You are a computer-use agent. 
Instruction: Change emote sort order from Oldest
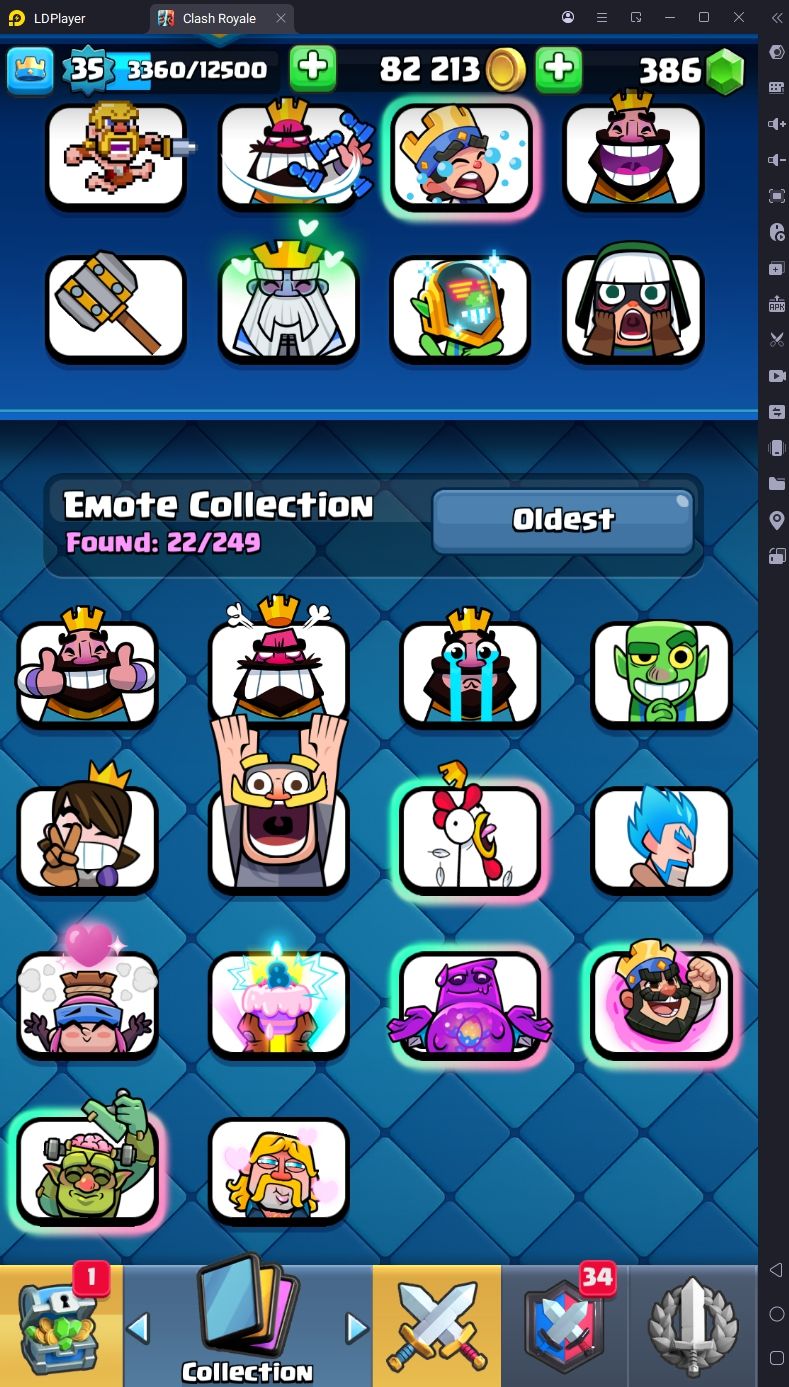click(x=563, y=520)
